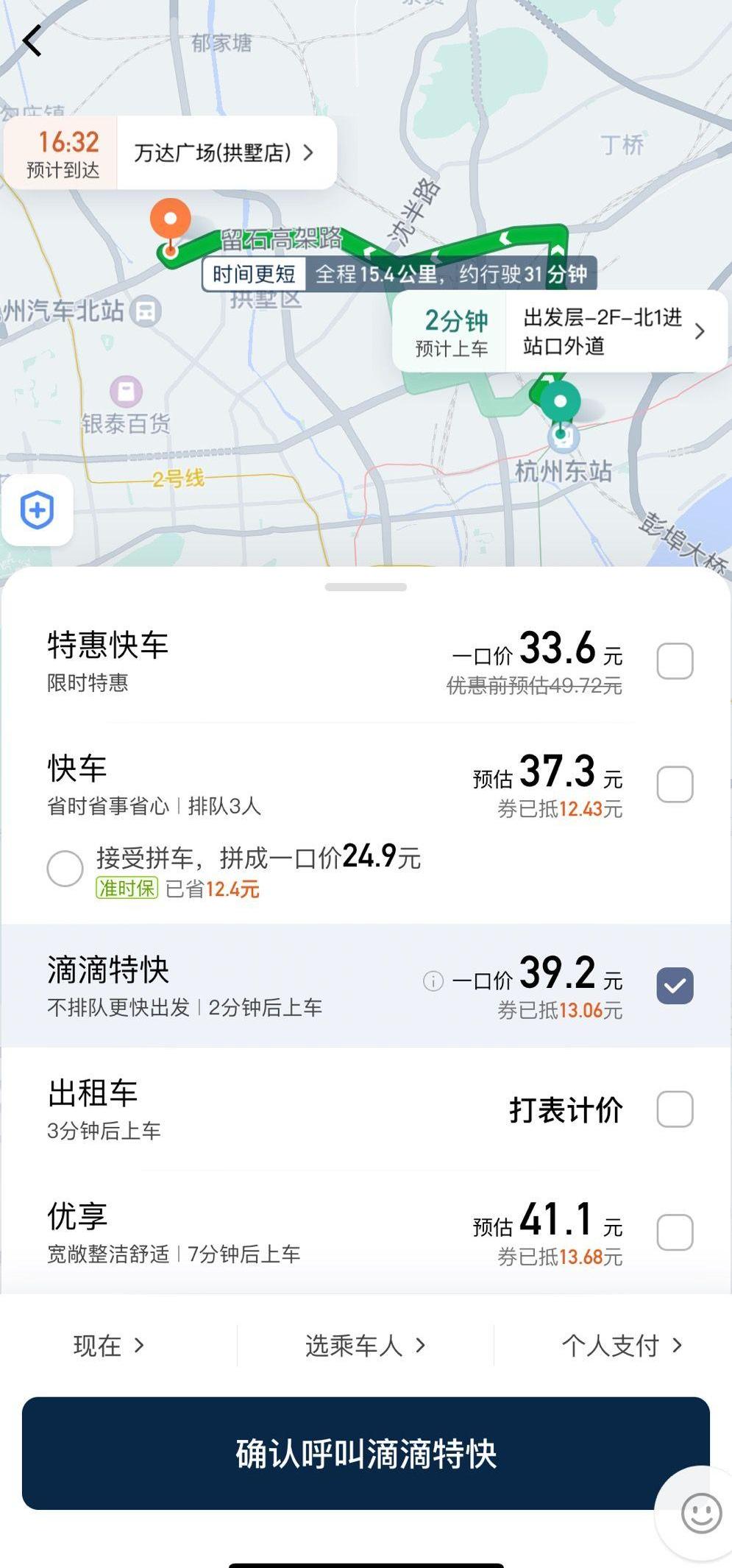The width and height of the screenshot is (732, 1568).
Task: Go back using the top-left arrow
Action: (32, 40)
